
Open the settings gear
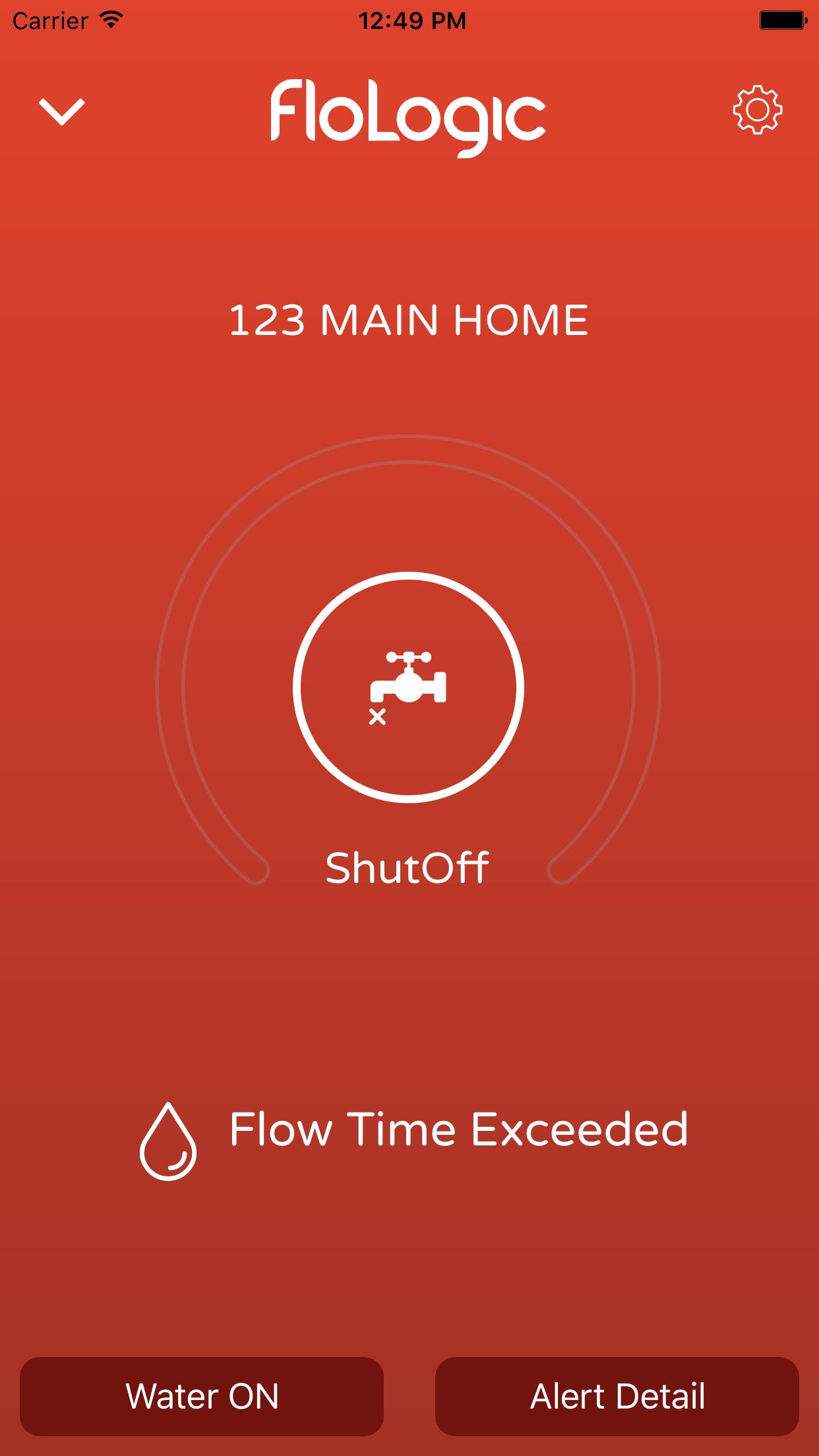[758, 110]
